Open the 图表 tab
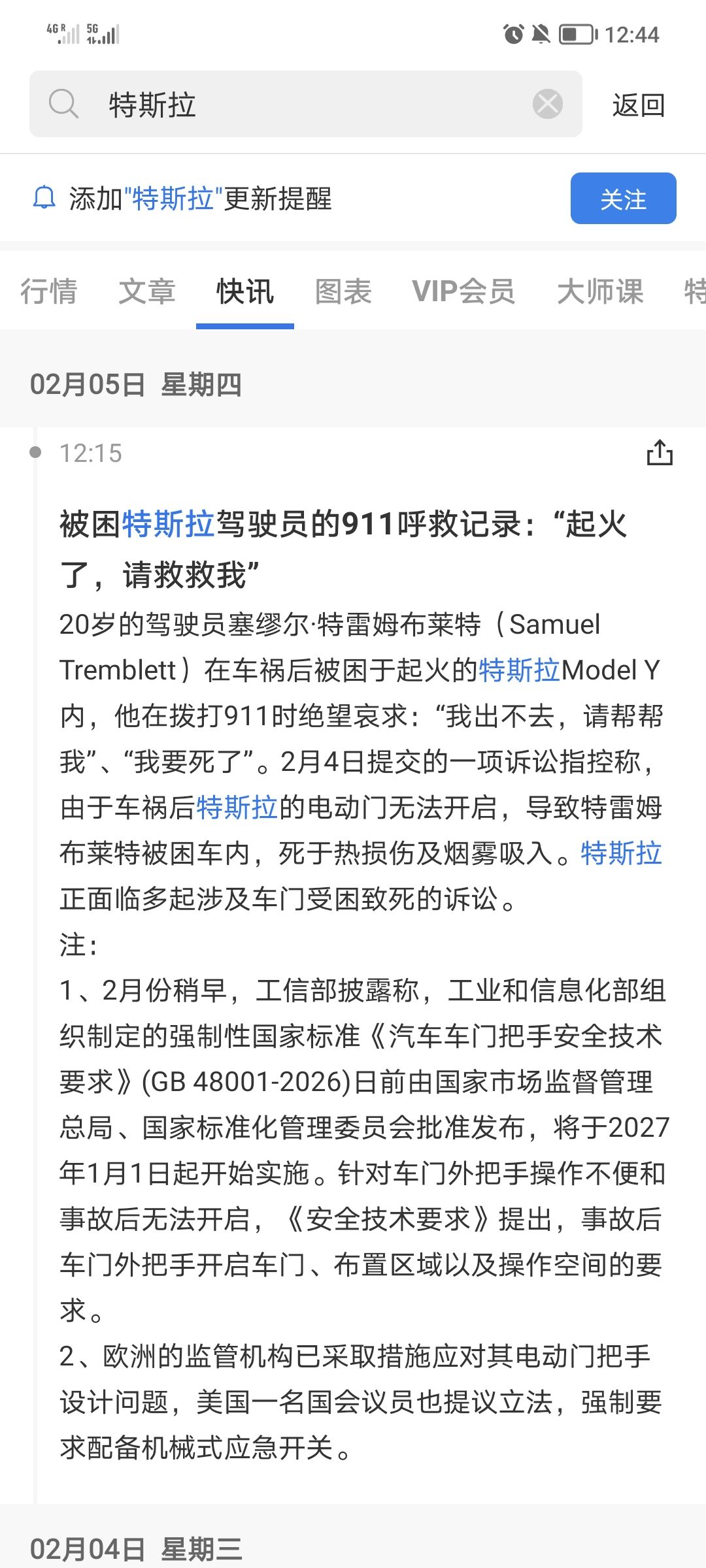The image size is (706, 1568). point(343,291)
